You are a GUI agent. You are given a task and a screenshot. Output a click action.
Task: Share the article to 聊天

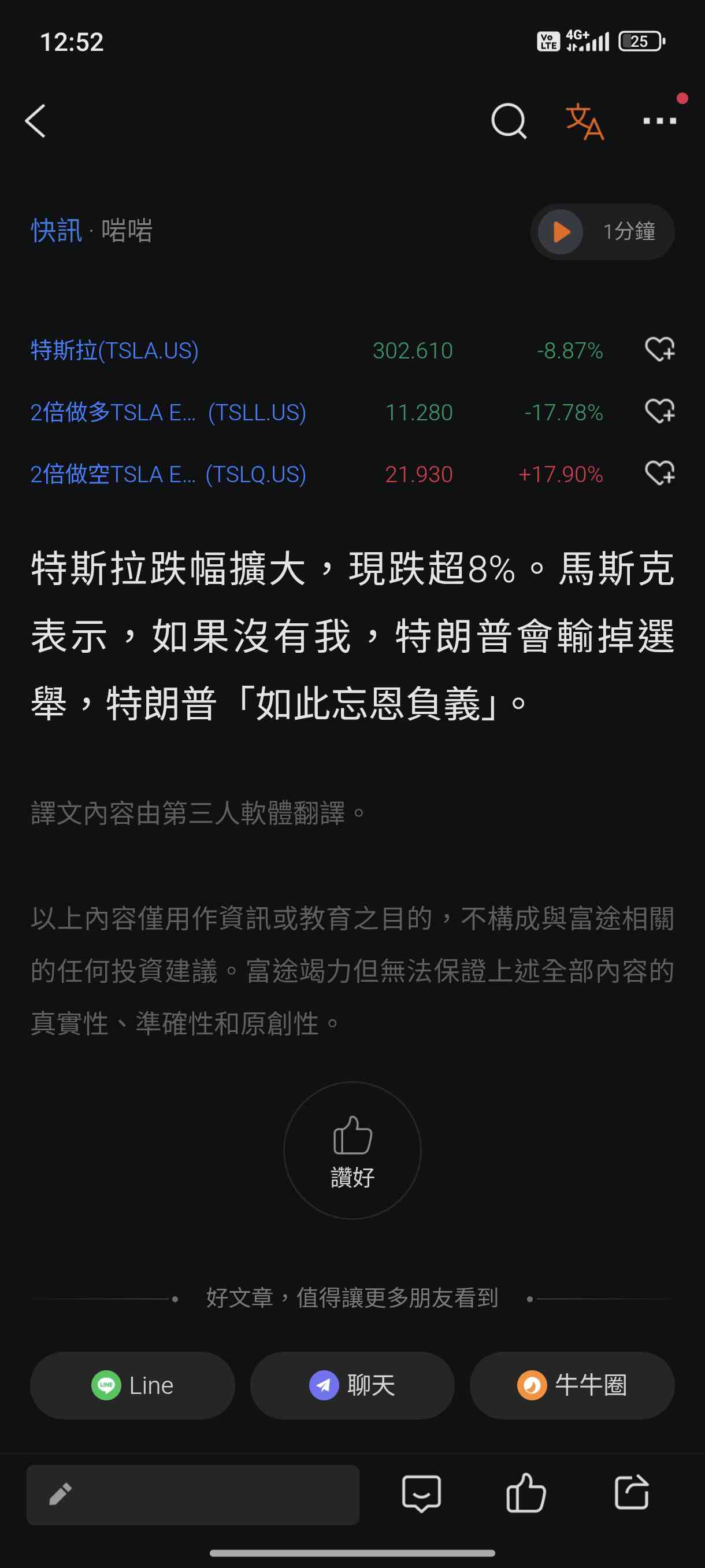pyautogui.click(x=352, y=1385)
